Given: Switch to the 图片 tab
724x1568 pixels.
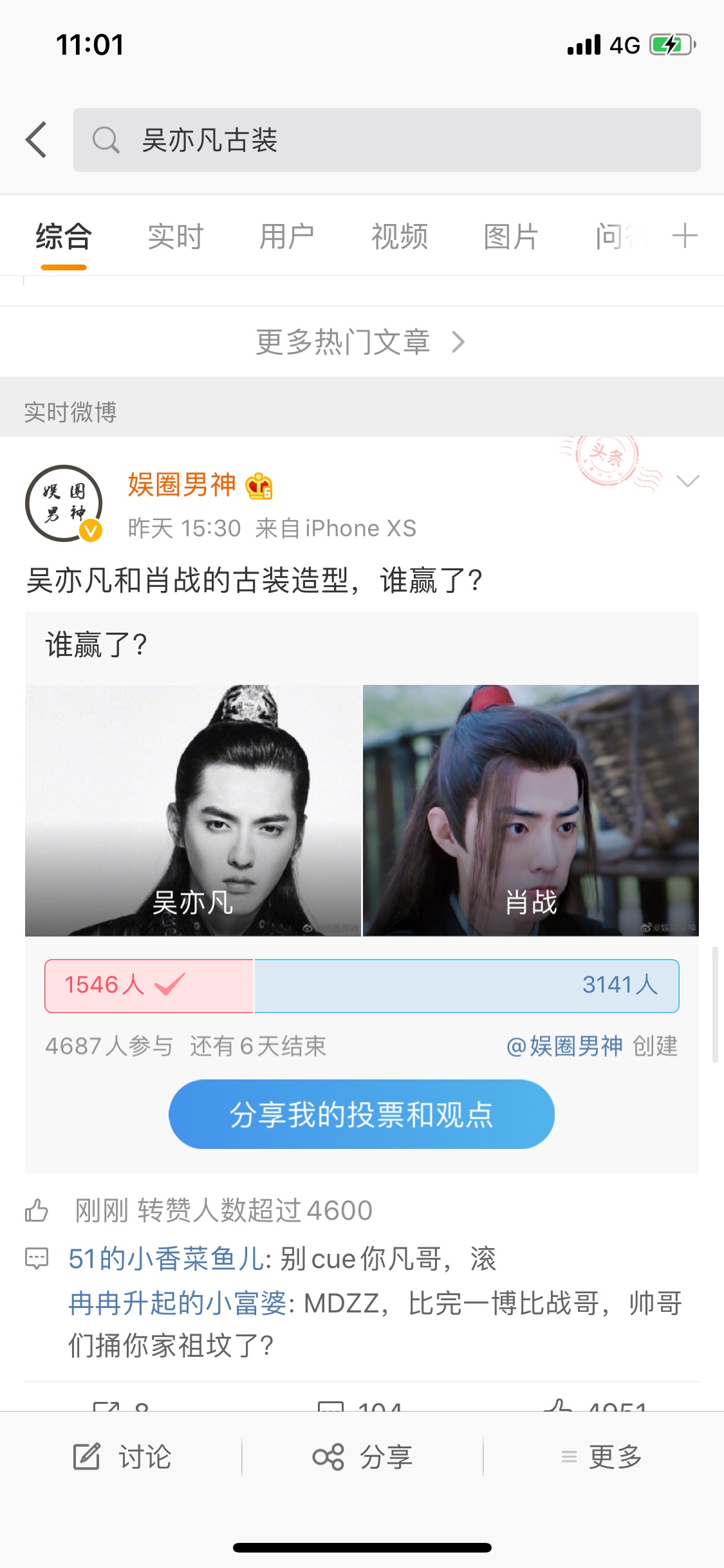Looking at the screenshot, I should click(511, 236).
